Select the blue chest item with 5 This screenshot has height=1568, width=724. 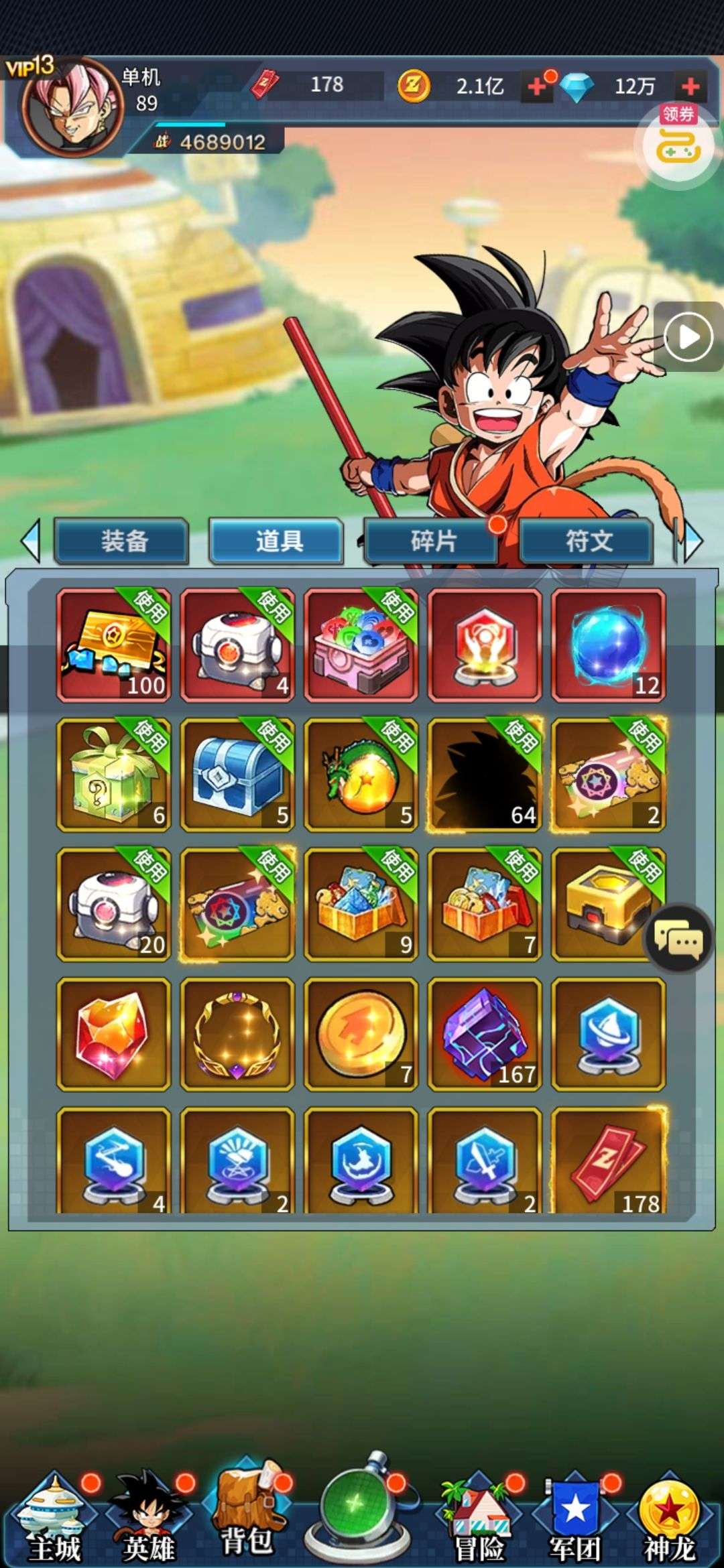(x=237, y=775)
